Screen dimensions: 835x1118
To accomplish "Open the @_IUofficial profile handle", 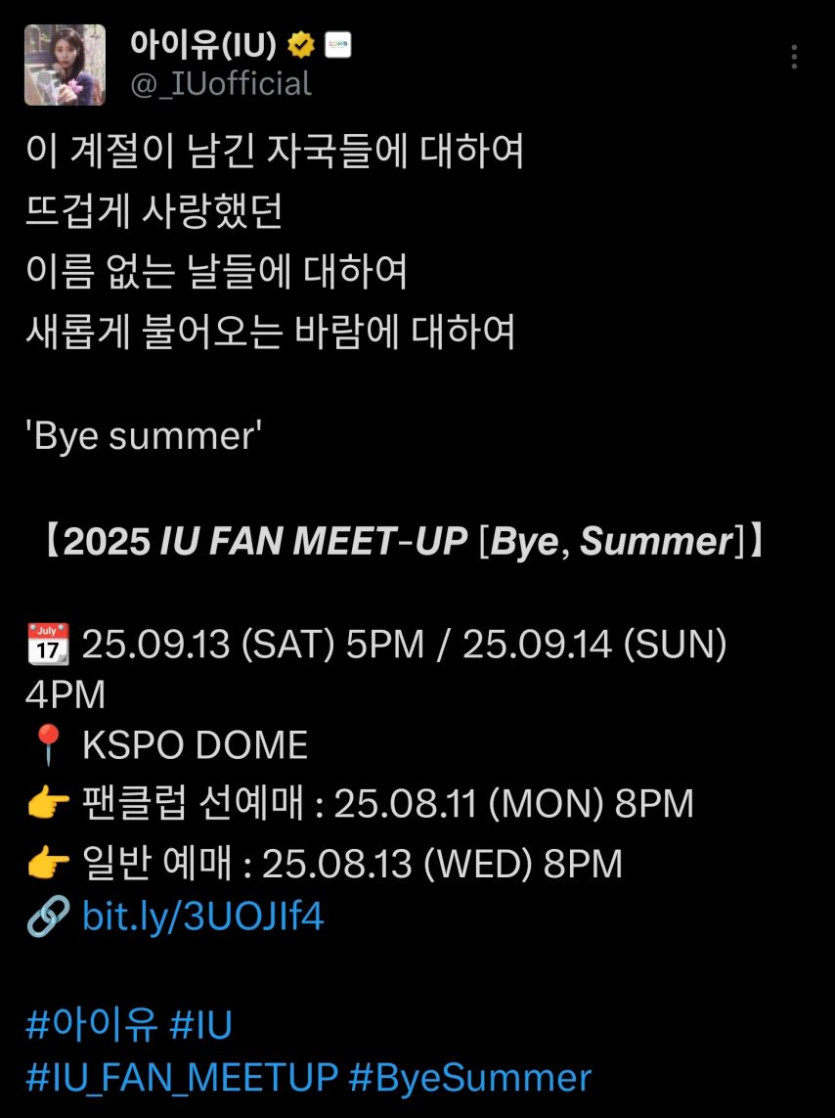I will click(x=221, y=84).
